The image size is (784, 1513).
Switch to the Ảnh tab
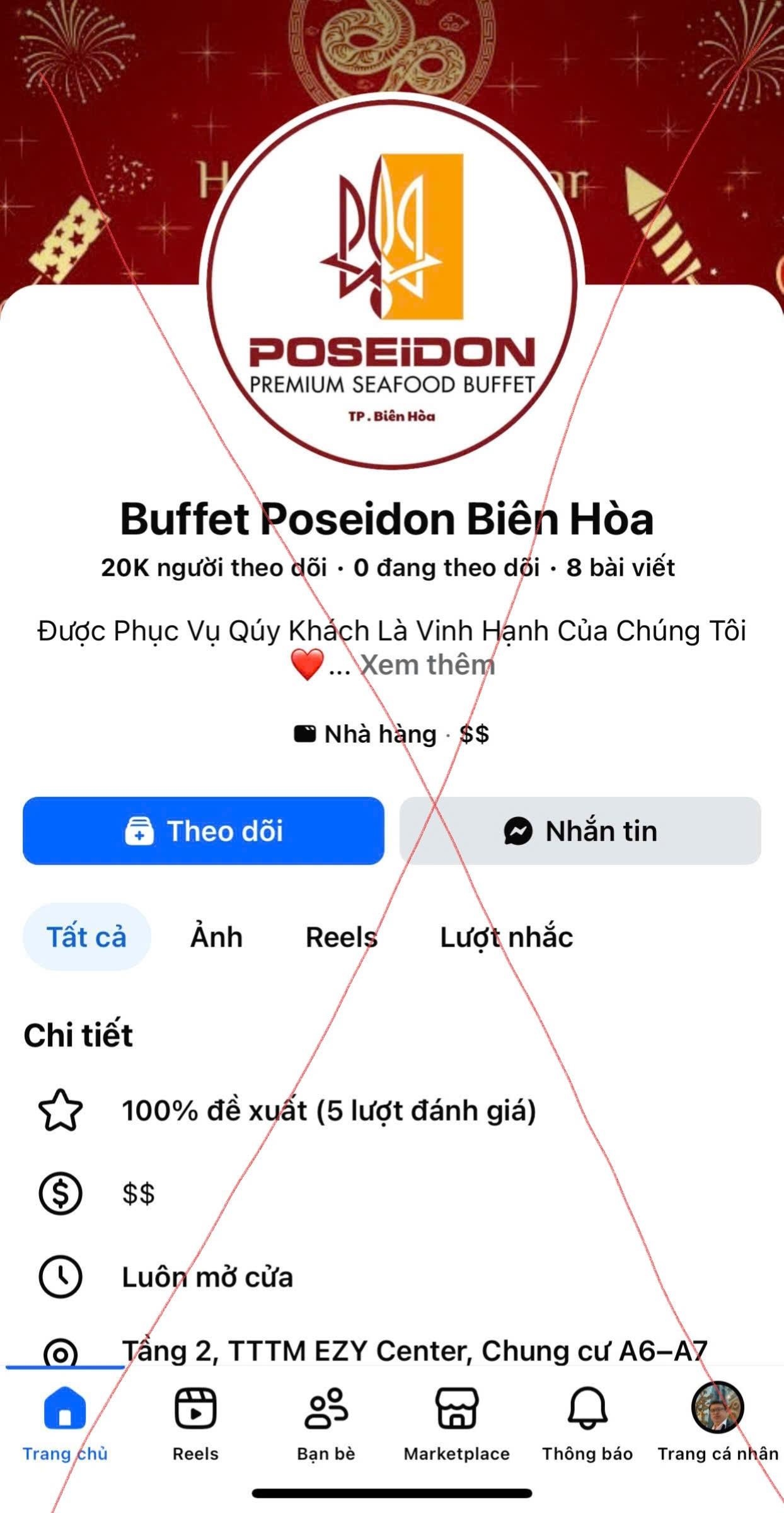tap(216, 937)
